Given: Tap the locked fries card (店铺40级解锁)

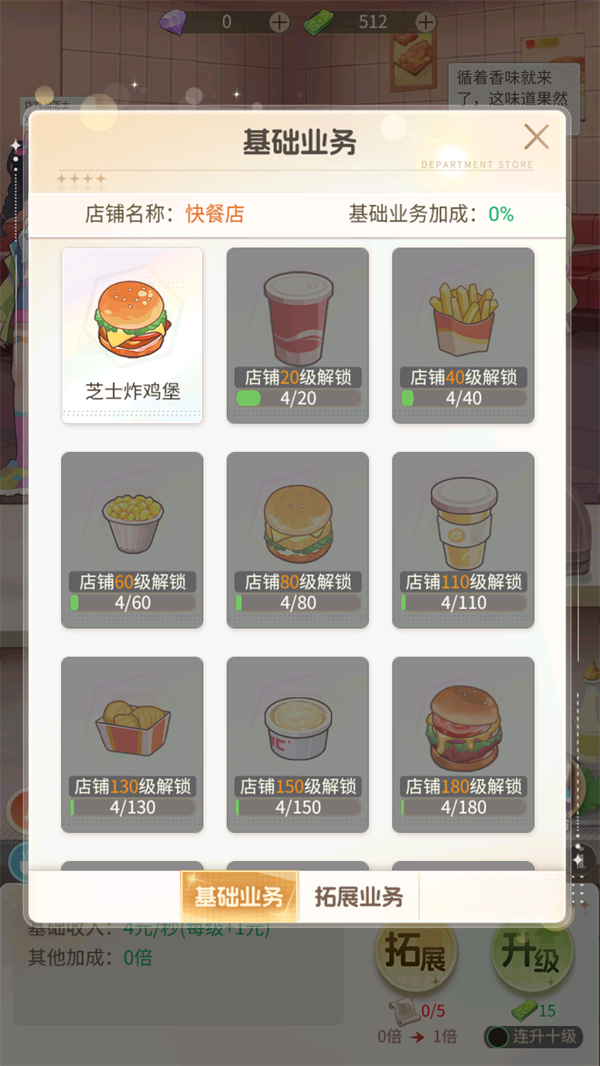Looking at the screenshot, I should click(463, 336).
